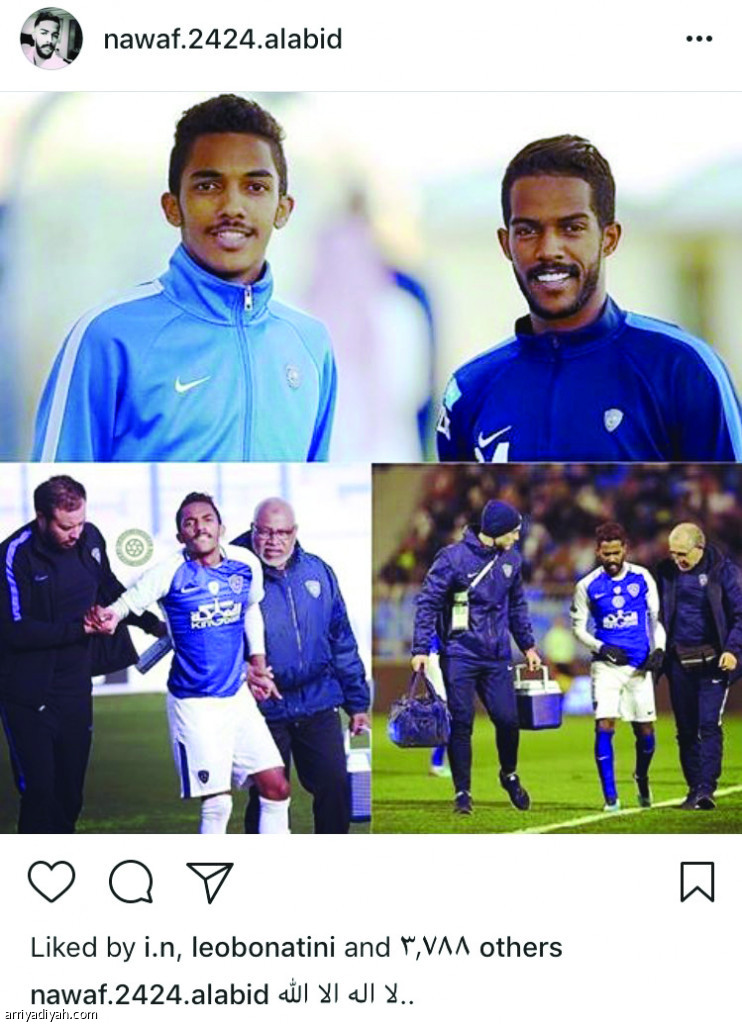Open the nawaf.2424.alabid profile picture in header
The width and height of the screenshot is (742, 1024).
[x=51, y=39]
